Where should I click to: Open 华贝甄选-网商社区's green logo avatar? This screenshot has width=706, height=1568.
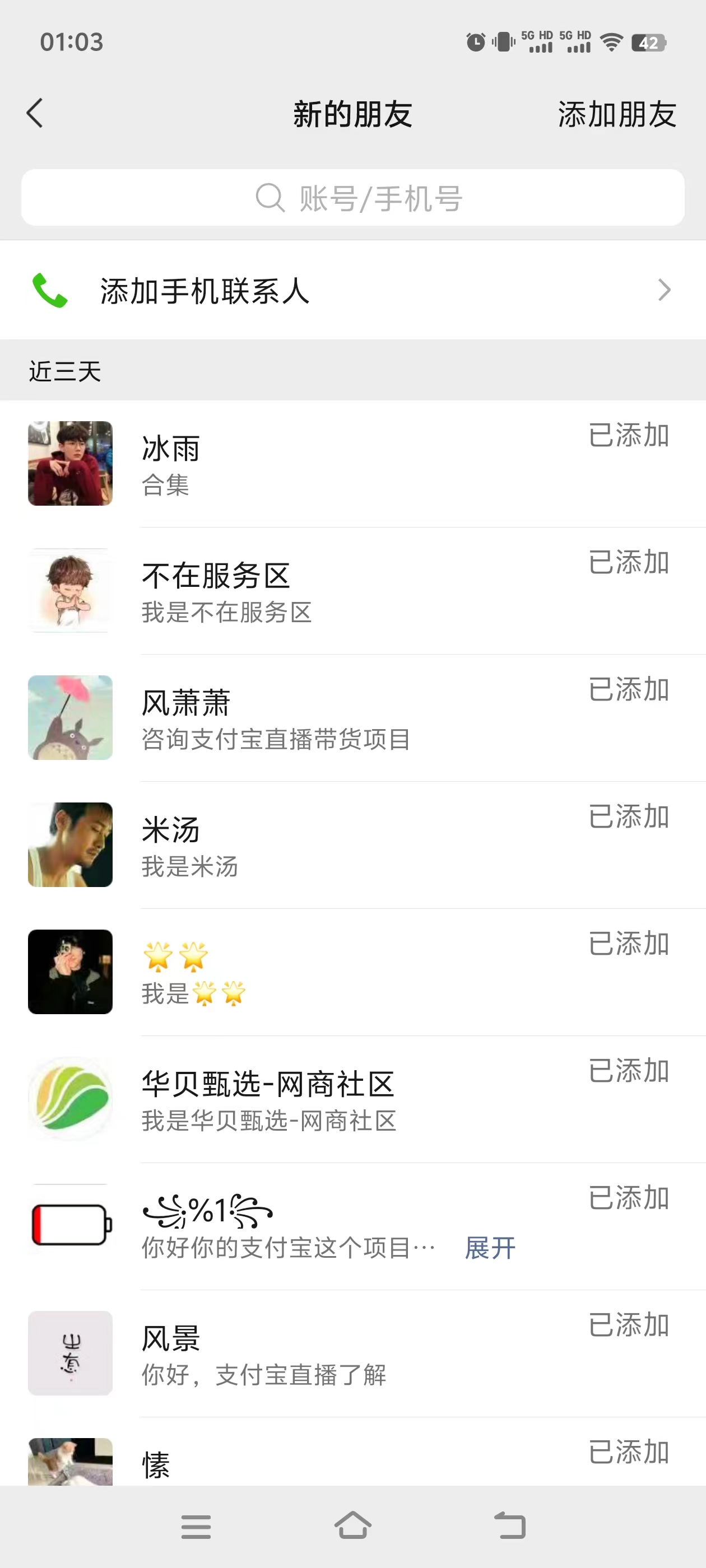[69, 1099]
